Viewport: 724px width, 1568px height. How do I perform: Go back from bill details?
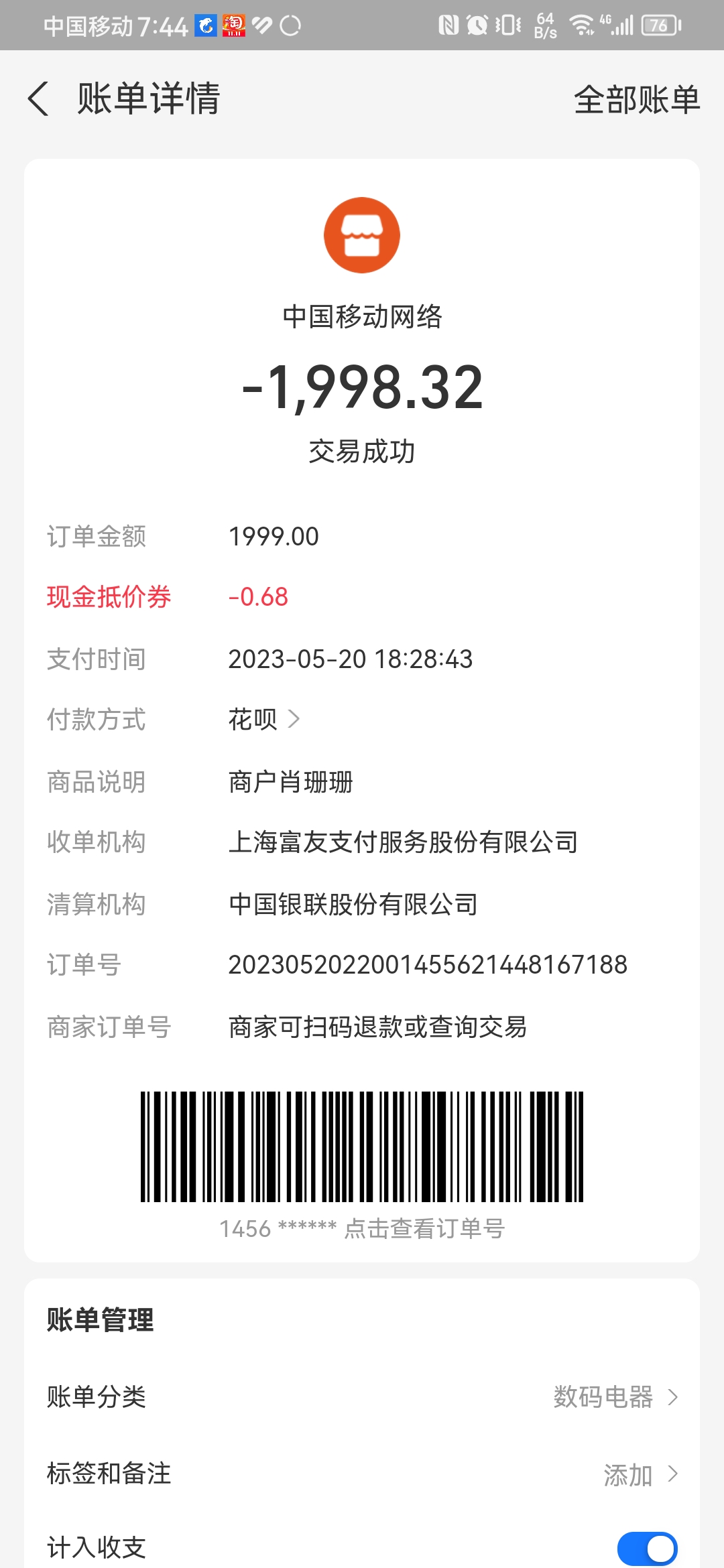39,99
